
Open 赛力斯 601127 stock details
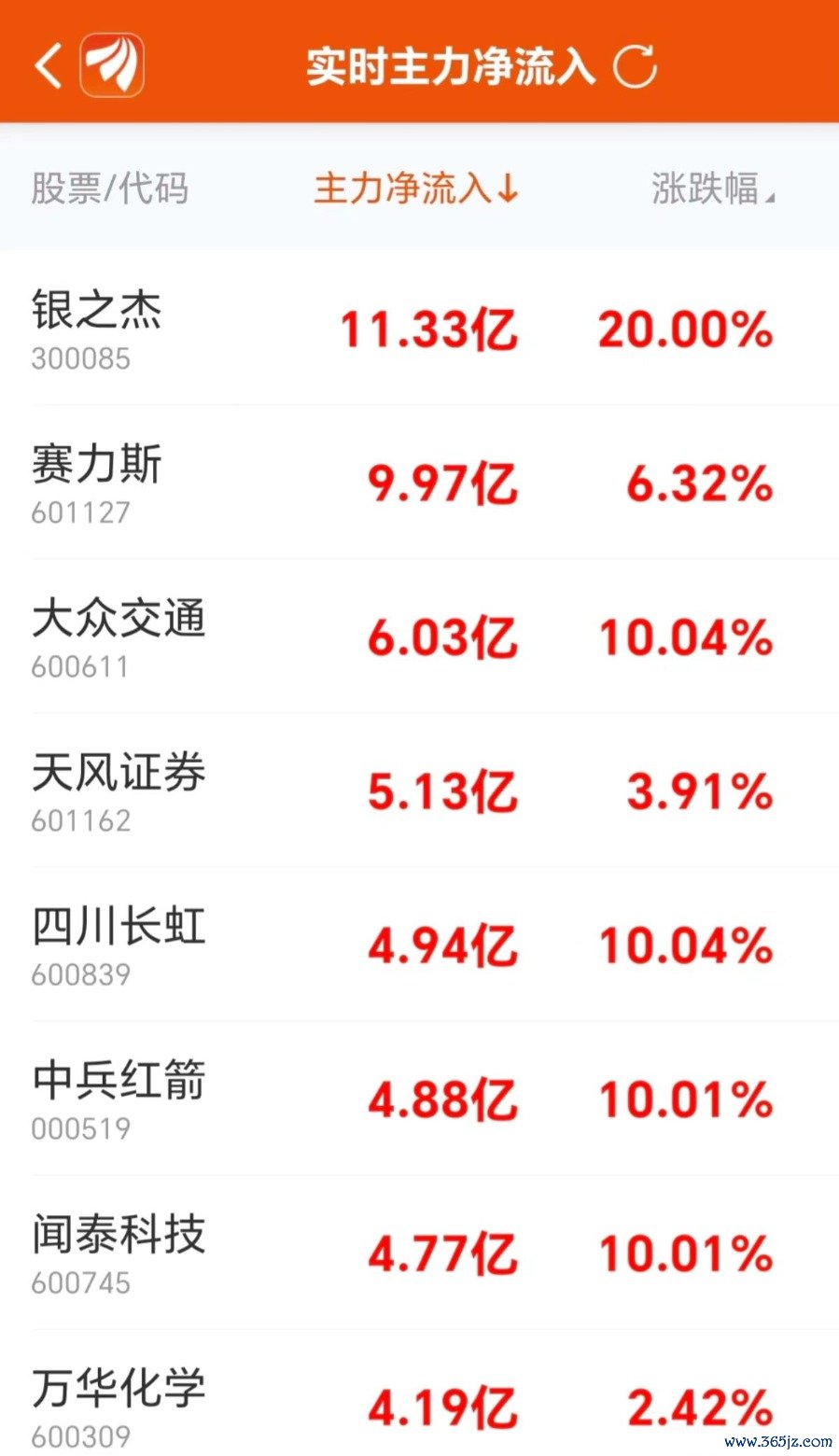419,483
